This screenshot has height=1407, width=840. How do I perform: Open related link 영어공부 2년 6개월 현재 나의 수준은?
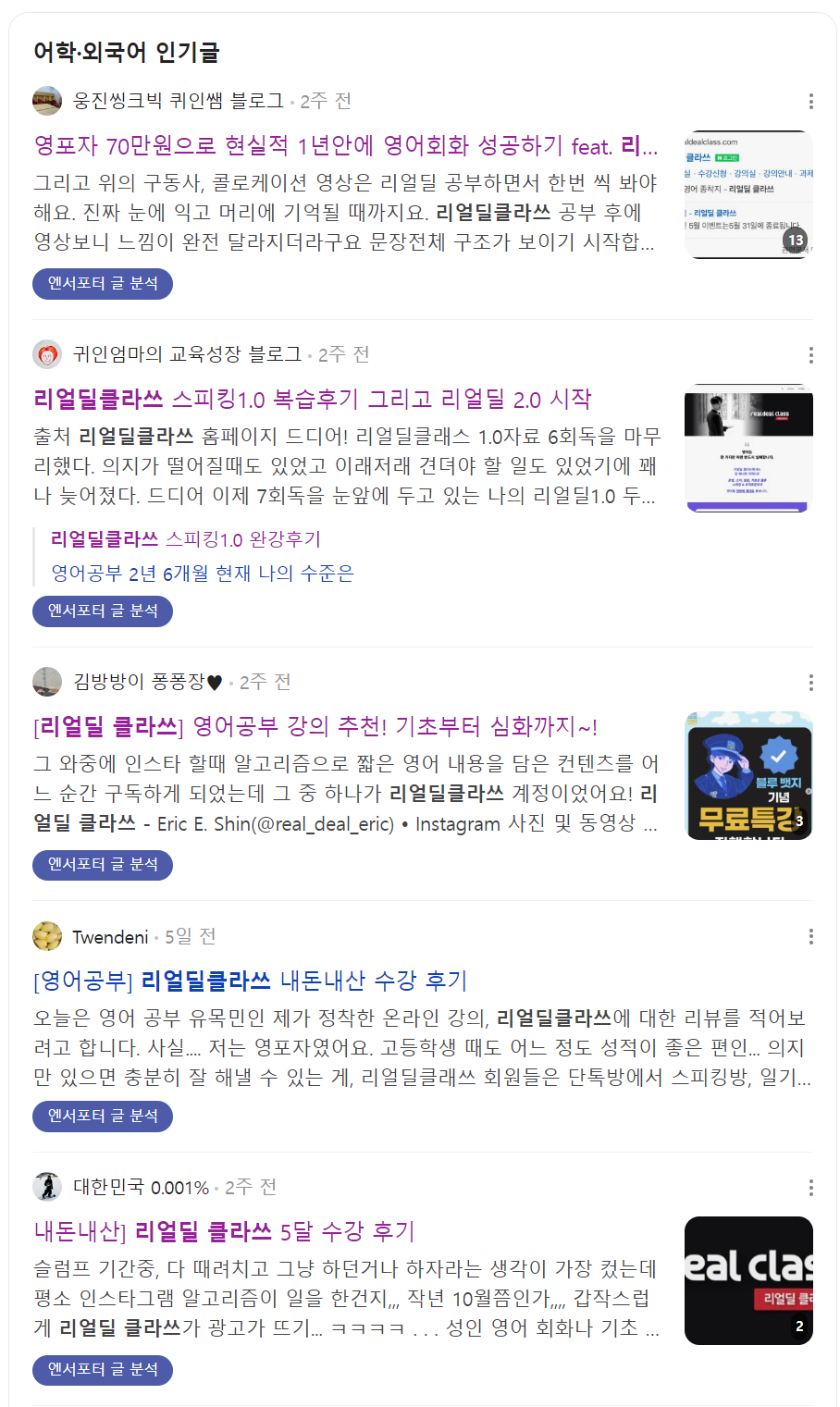203,574
